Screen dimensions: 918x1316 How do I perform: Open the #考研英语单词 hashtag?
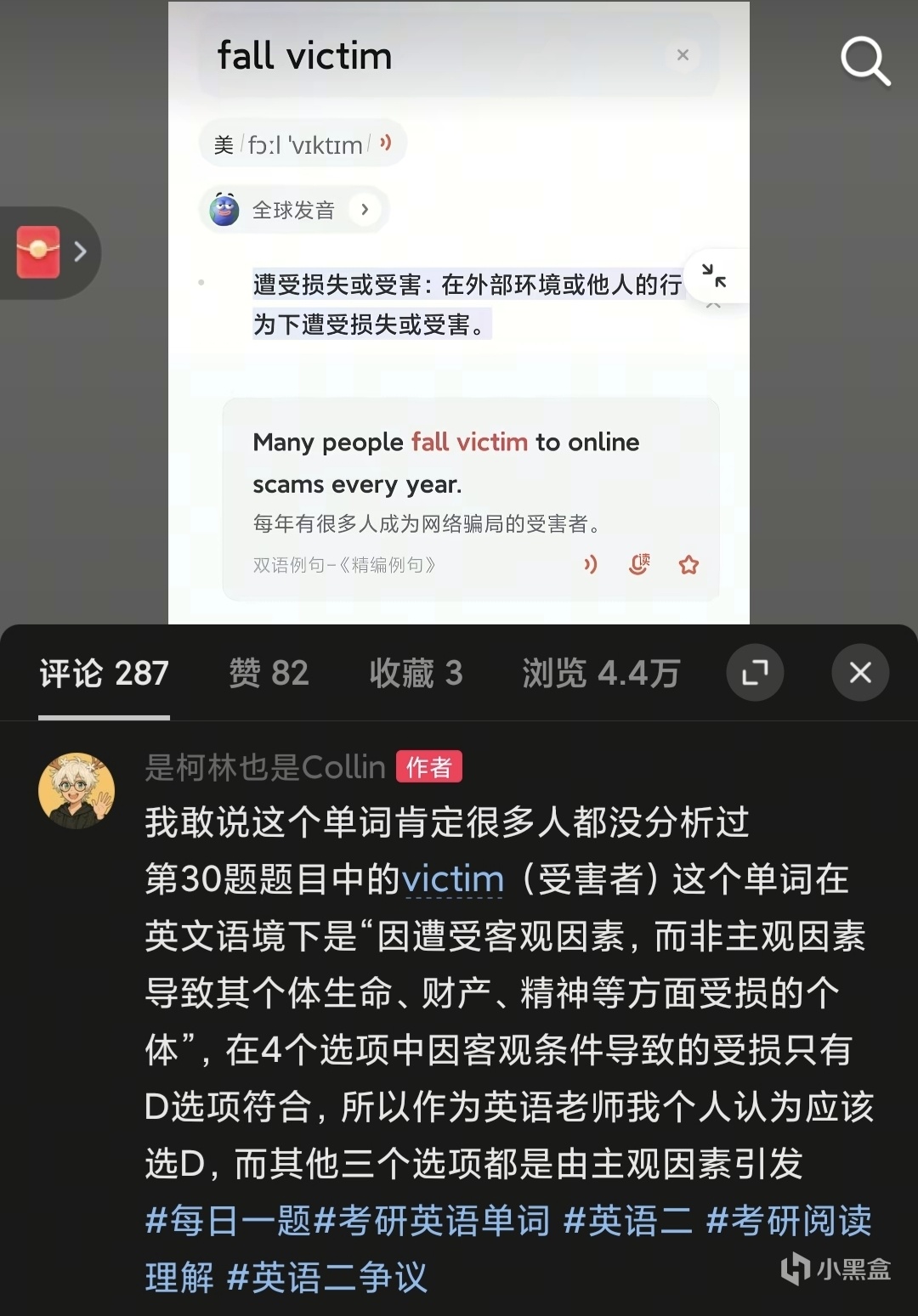[432, 1221]
